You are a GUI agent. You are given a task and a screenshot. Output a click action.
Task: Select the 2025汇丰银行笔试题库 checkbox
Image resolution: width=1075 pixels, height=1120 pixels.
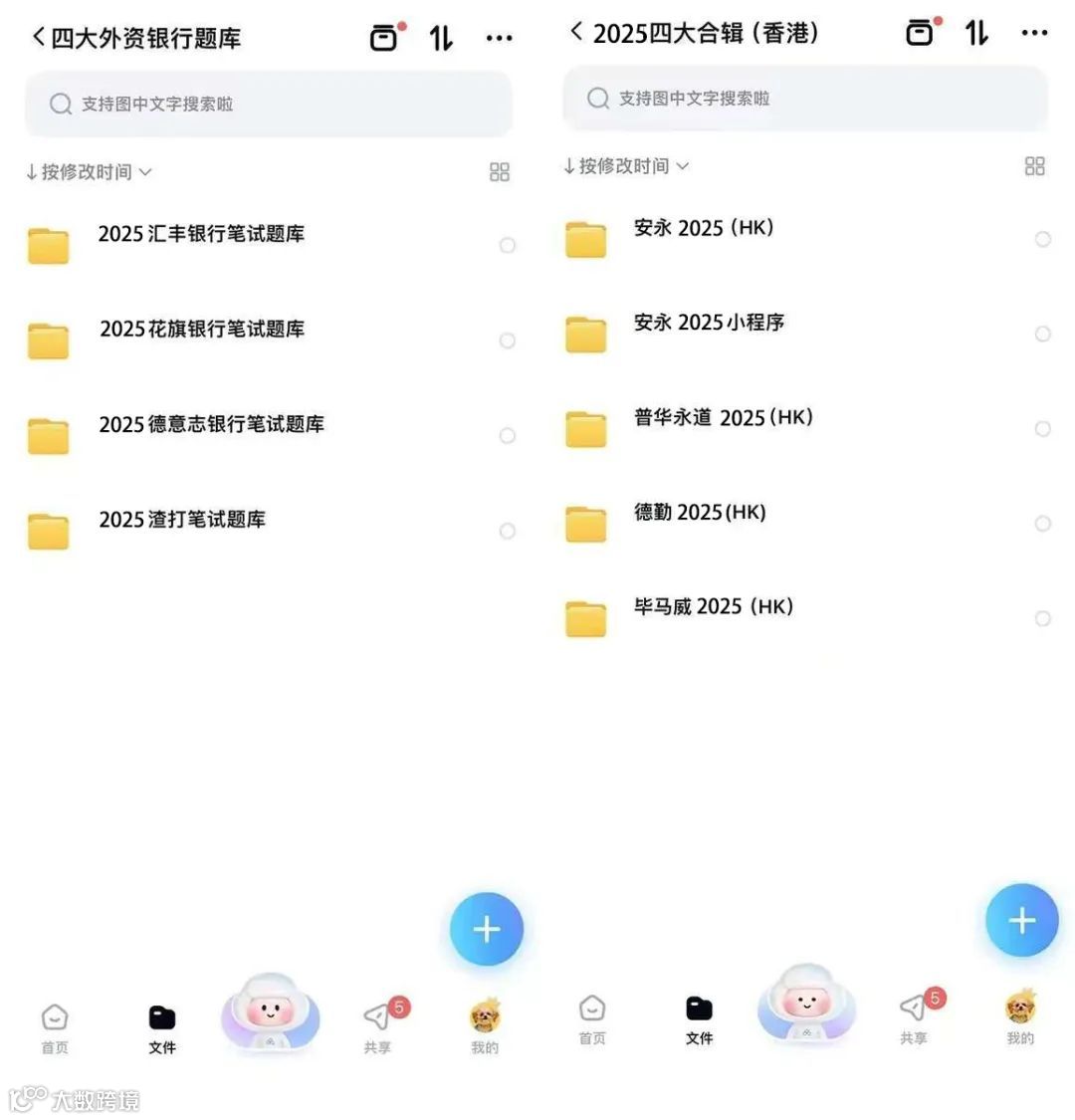point(508,245)
